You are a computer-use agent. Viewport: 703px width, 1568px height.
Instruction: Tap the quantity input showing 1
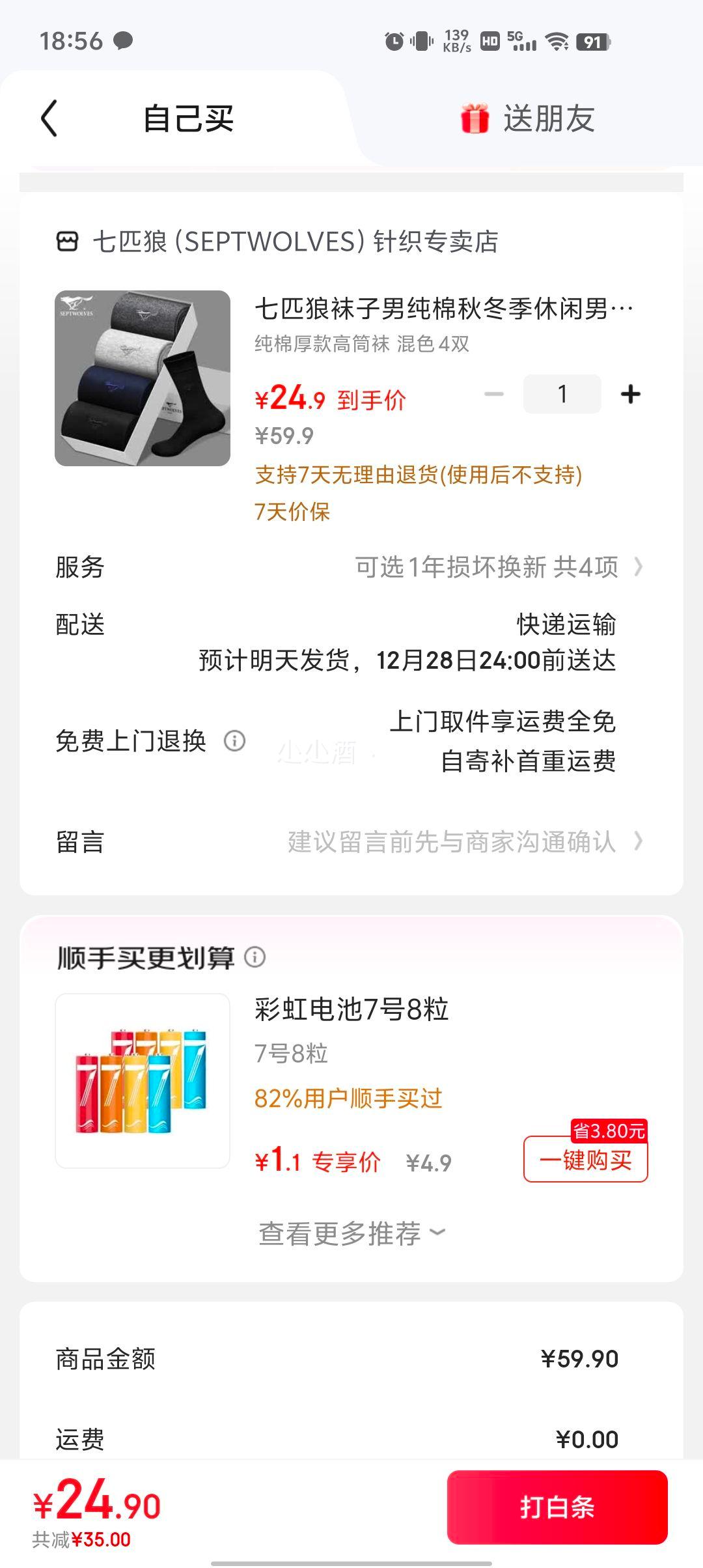(x=561, y=394)
